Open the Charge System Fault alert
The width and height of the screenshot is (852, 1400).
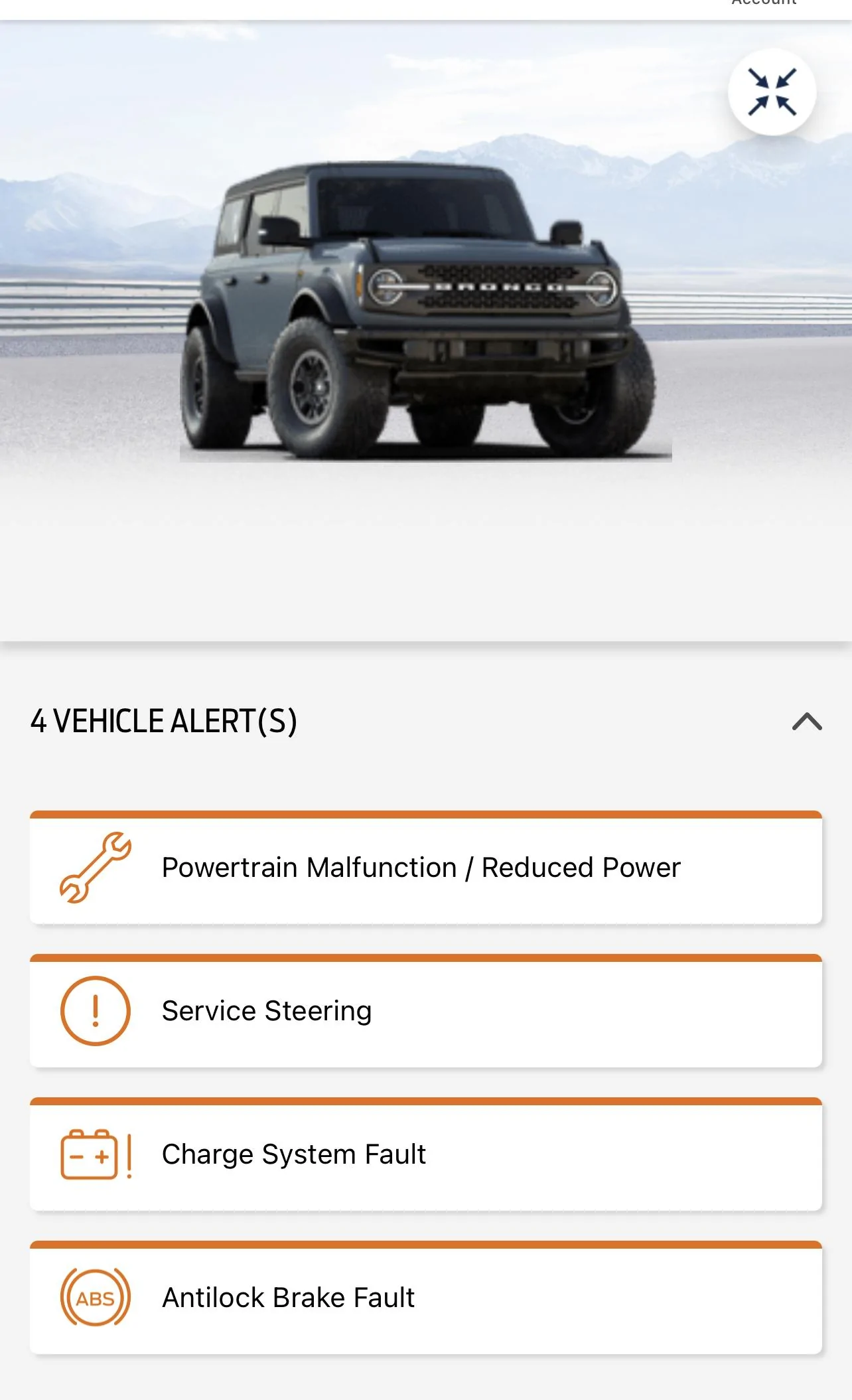tap(426, 1154)
